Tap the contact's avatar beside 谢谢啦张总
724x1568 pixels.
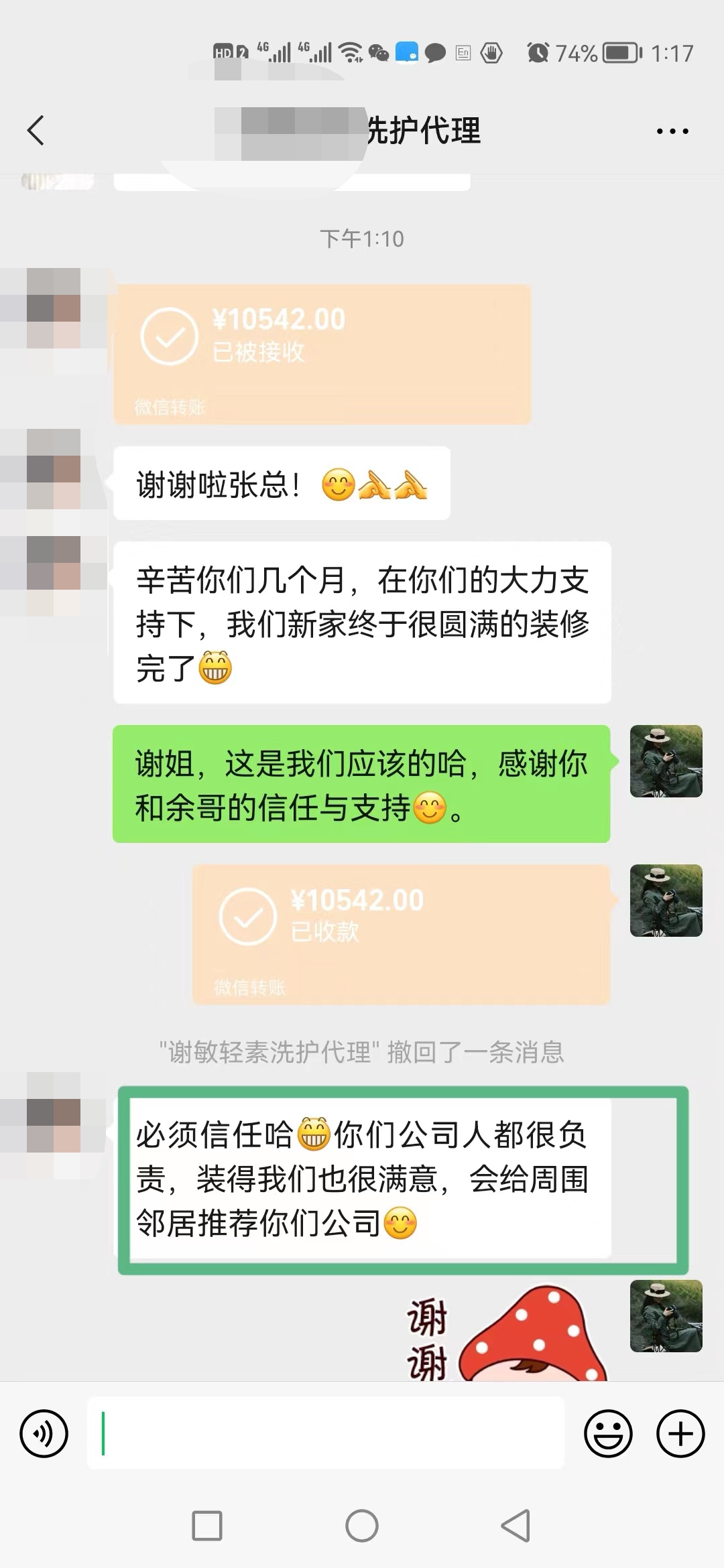pyautogui.click(x=55, y=469)
